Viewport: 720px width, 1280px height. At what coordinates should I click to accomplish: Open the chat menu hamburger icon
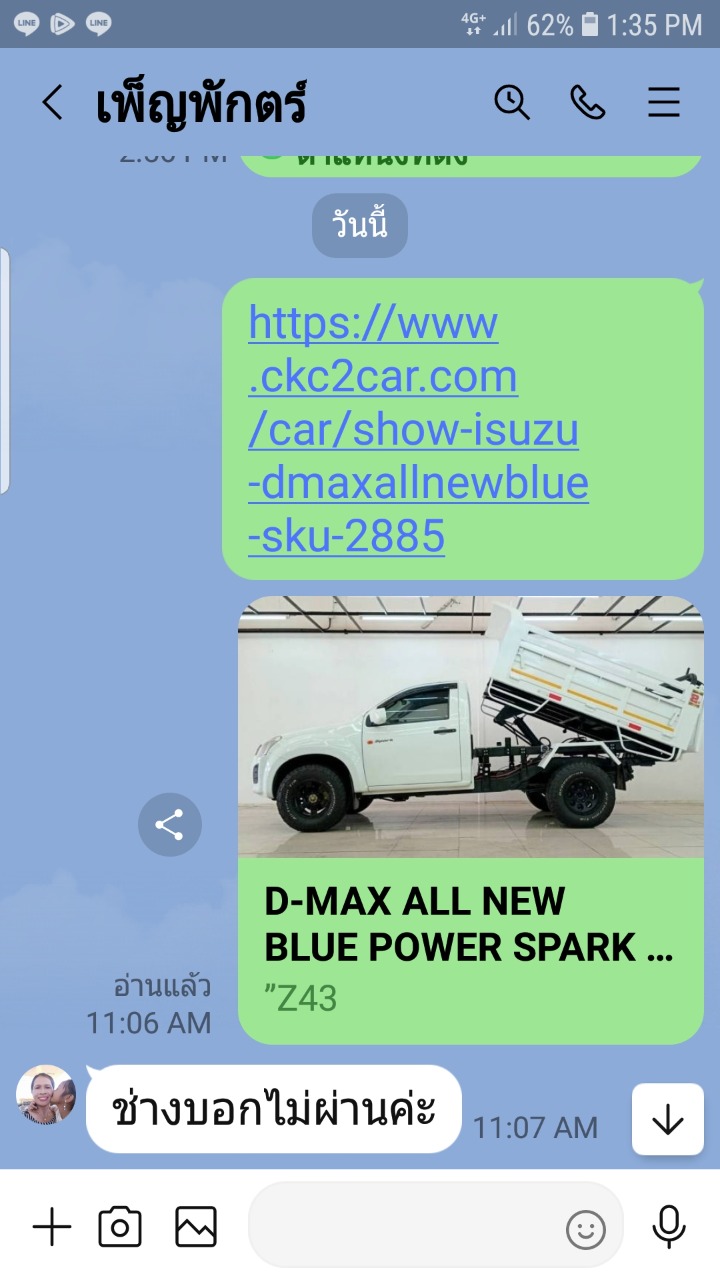(x=664, y=103)
